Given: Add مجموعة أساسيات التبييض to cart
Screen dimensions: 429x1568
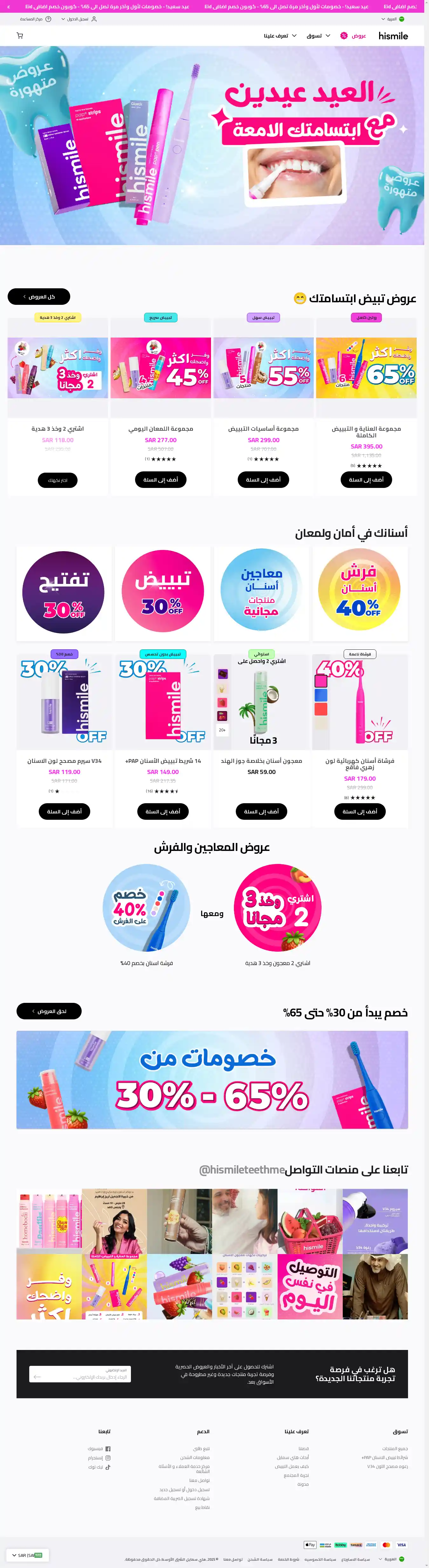Looking at the screenshot, I should [x=263, y=480].
